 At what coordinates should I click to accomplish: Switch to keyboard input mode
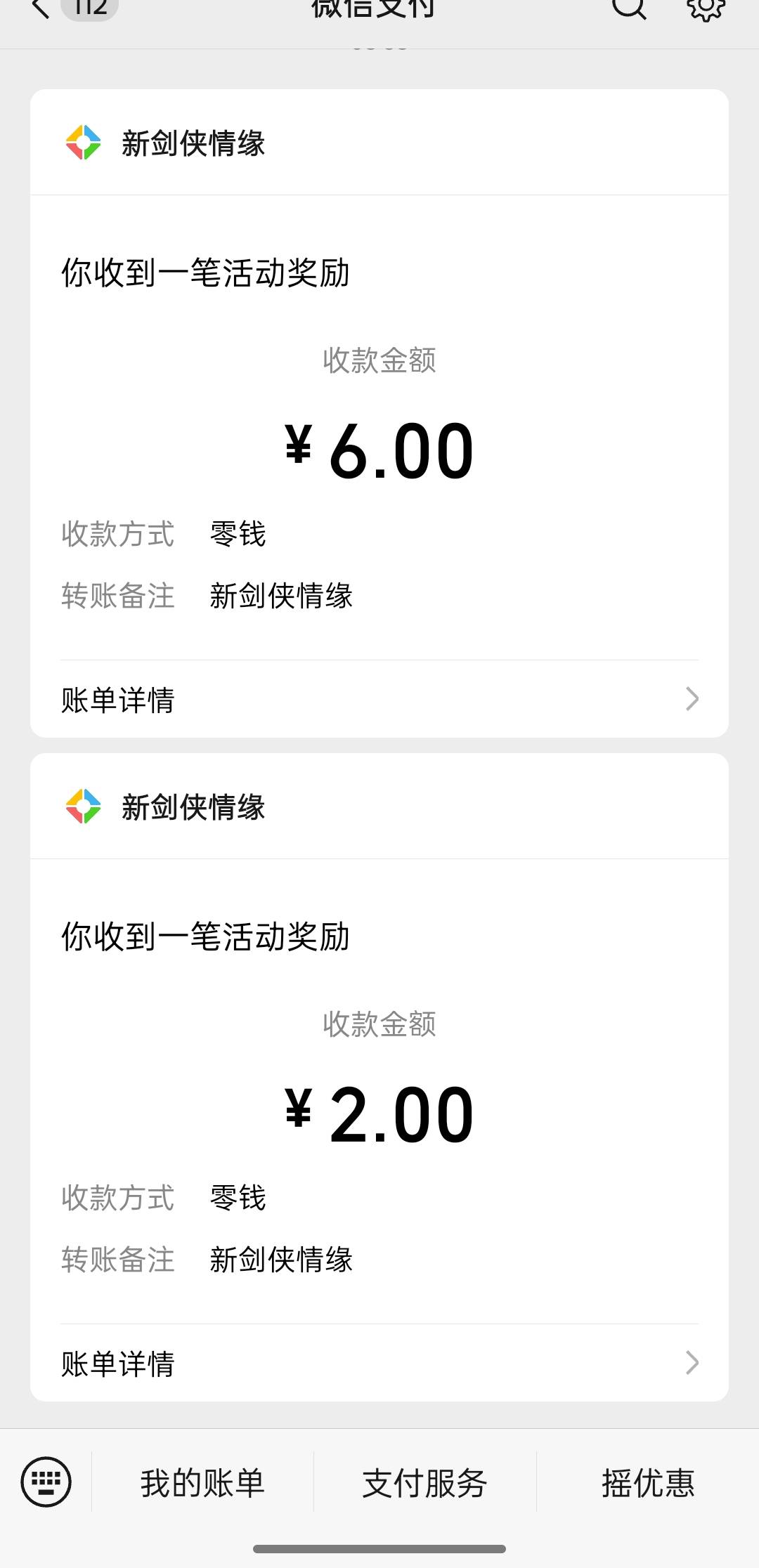(46, 1482)
